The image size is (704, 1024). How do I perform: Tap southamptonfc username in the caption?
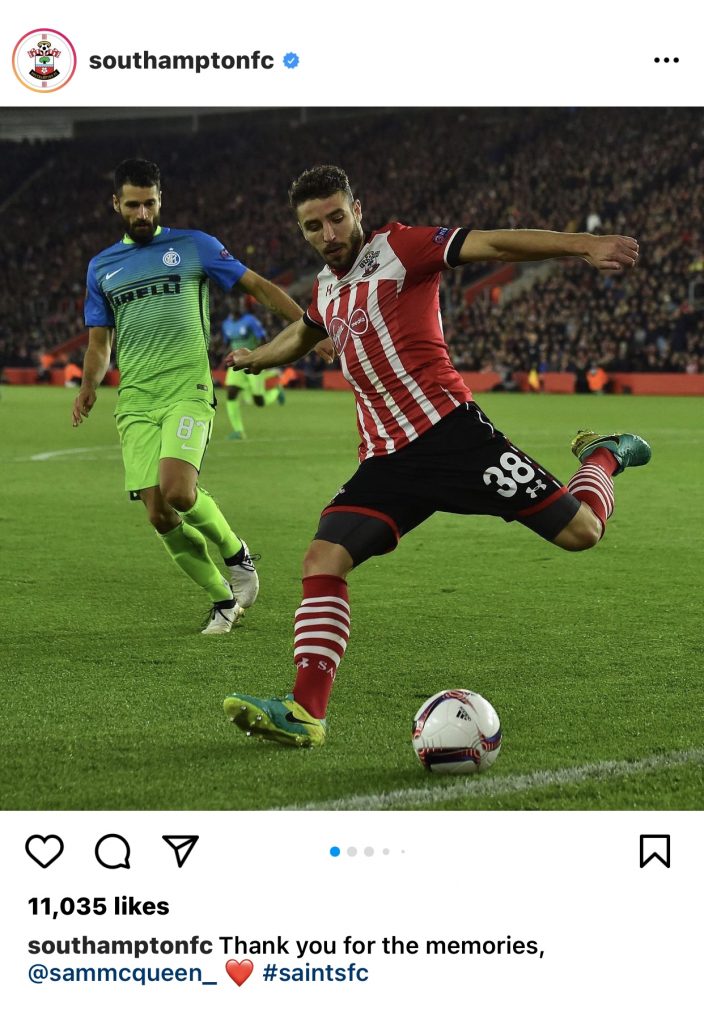(120, 945)
